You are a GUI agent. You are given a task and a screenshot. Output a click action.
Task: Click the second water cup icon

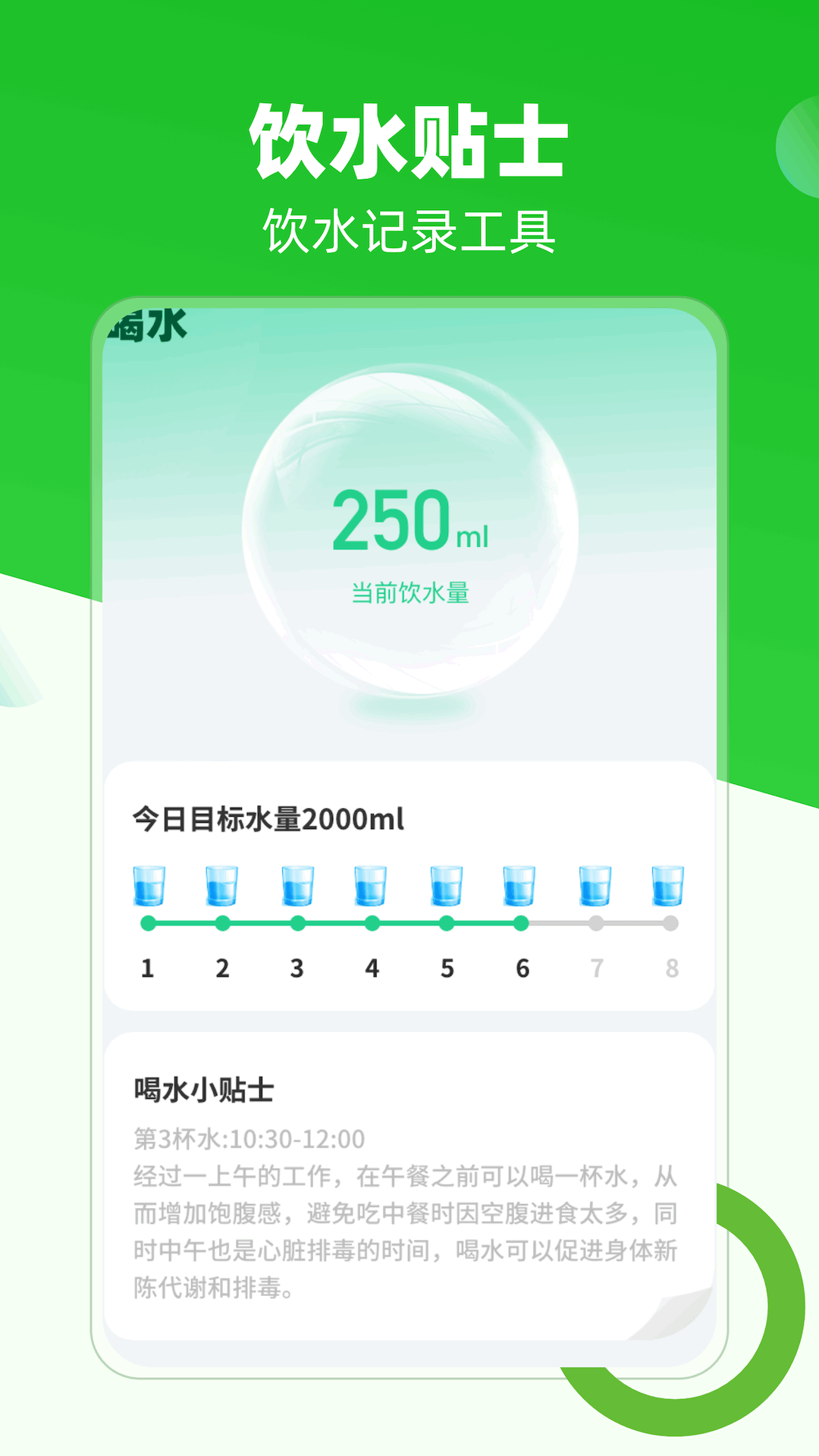click(x=222, y=886)
